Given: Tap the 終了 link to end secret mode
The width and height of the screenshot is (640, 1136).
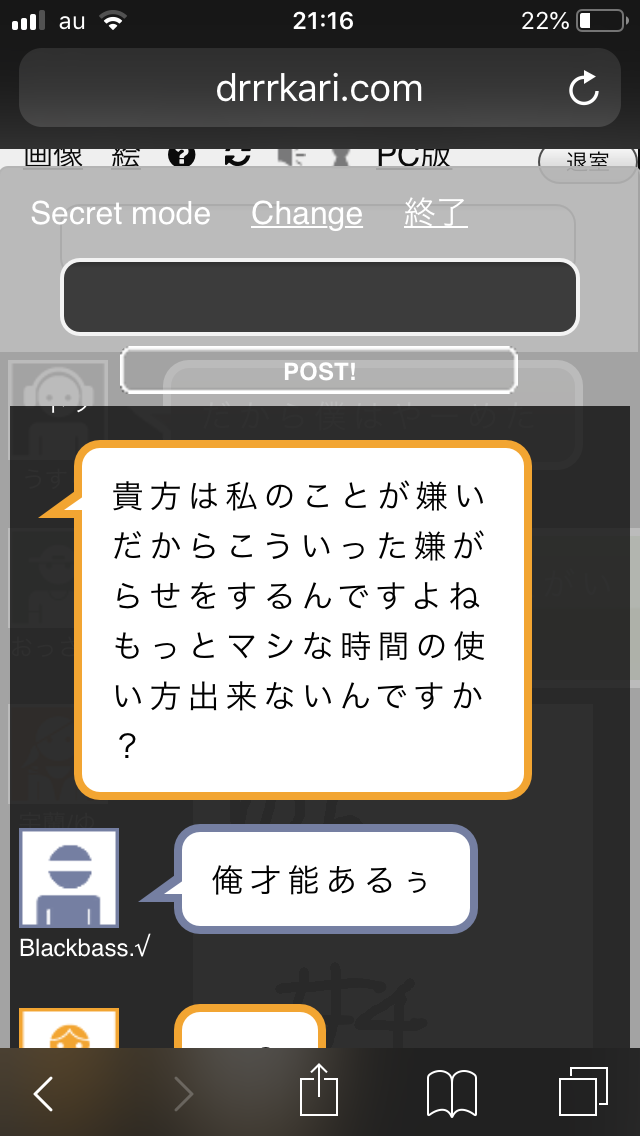Looking at the screenshot, I should [x=436, y=213].
